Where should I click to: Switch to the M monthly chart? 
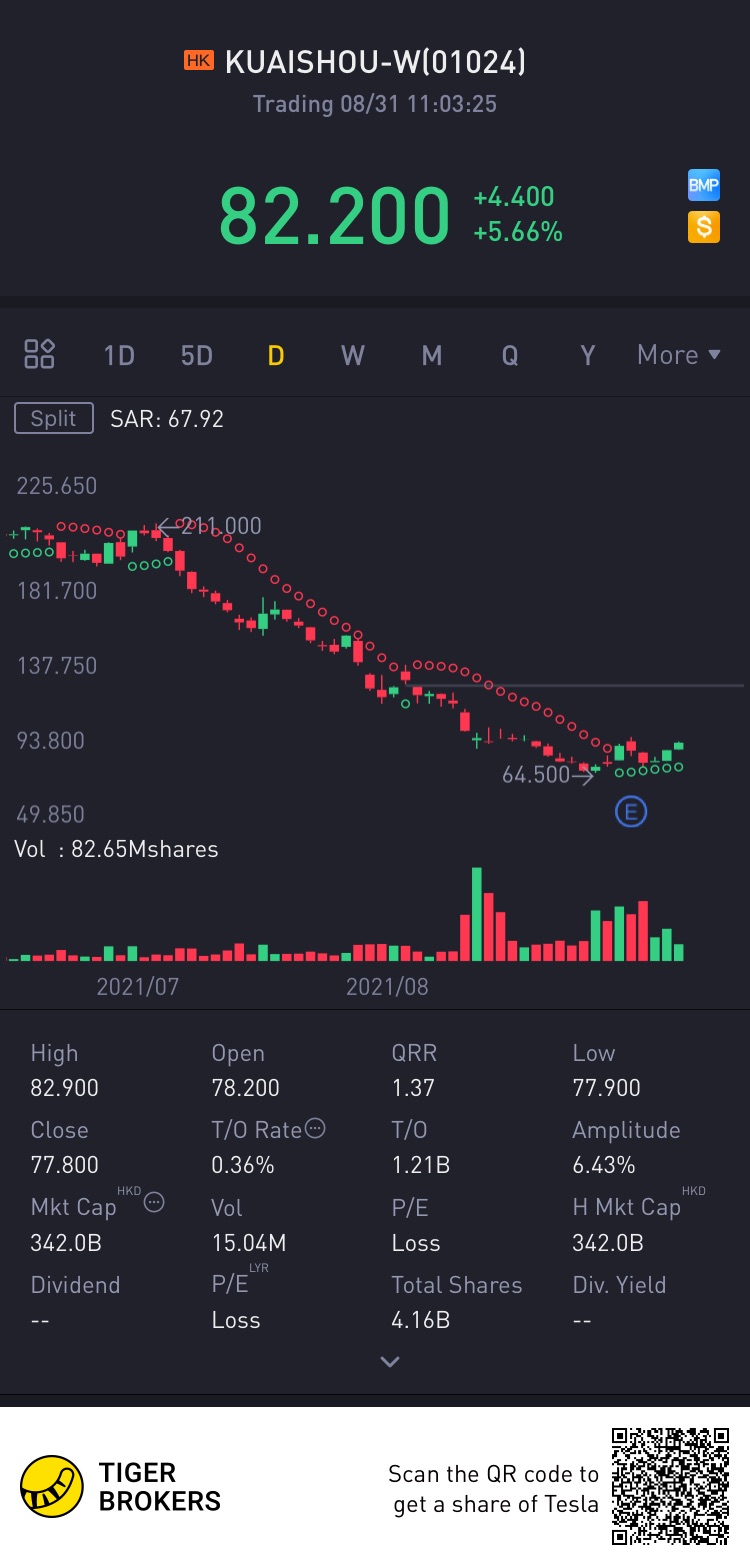[x=432, y=355]
